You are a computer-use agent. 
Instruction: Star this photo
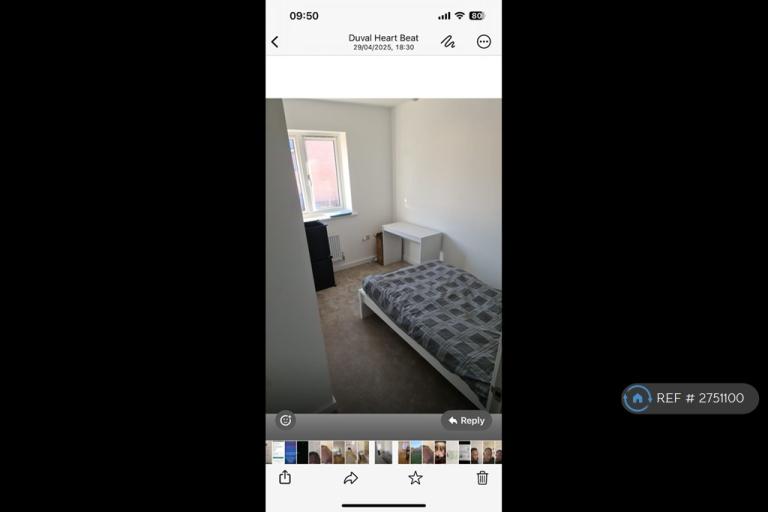[415, 478]
